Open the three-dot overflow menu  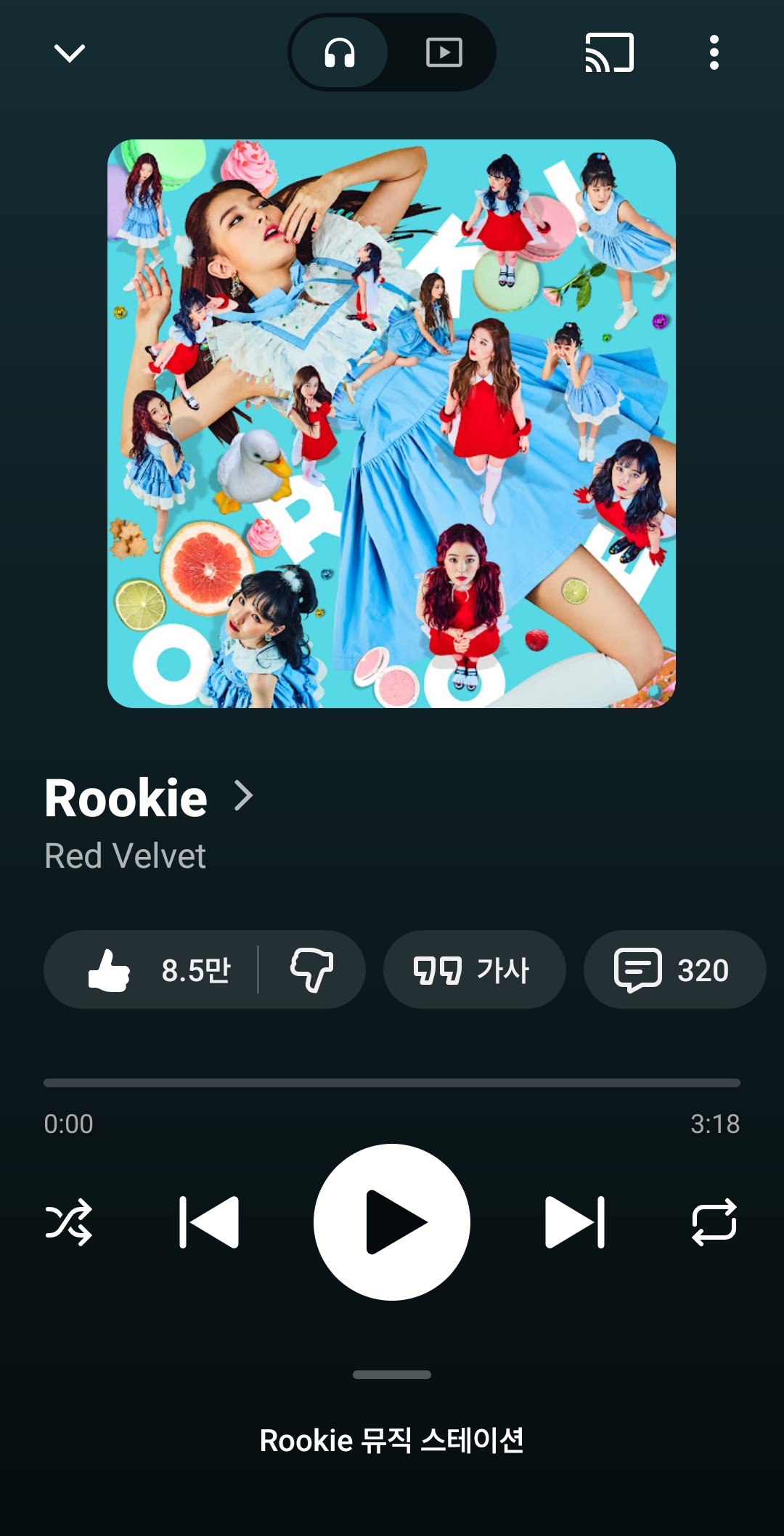coord(714,53)
